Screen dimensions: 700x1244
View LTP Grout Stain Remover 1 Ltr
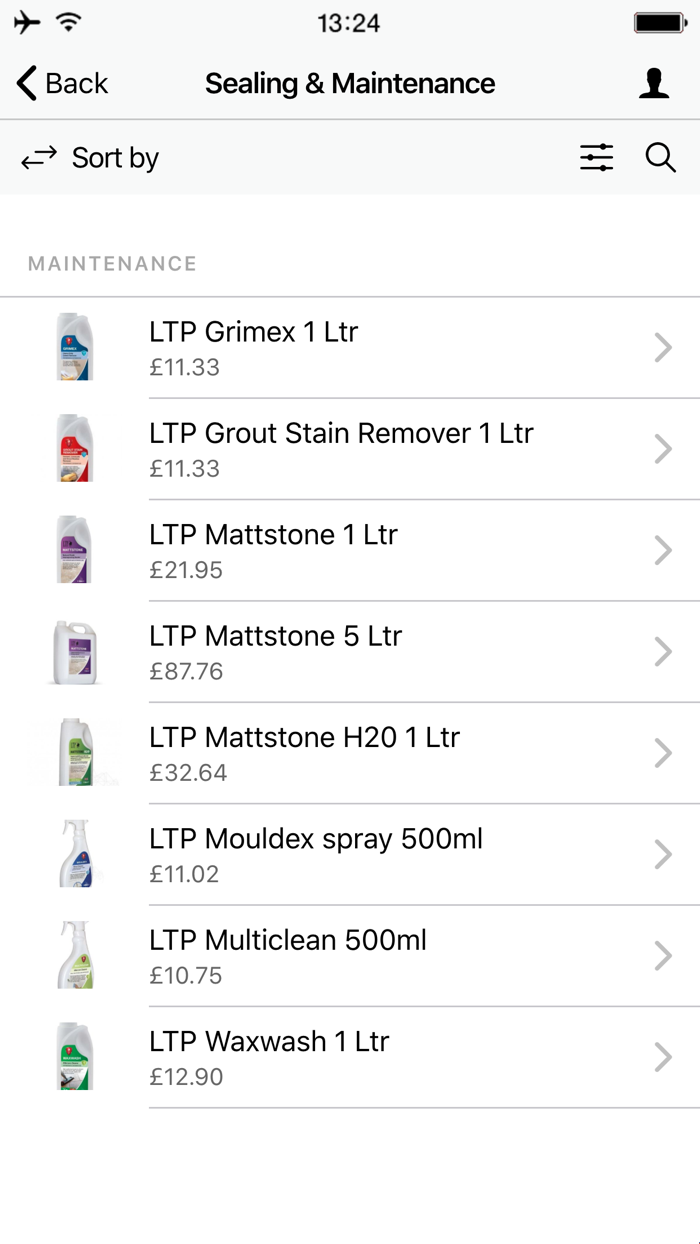coord(350,449)
